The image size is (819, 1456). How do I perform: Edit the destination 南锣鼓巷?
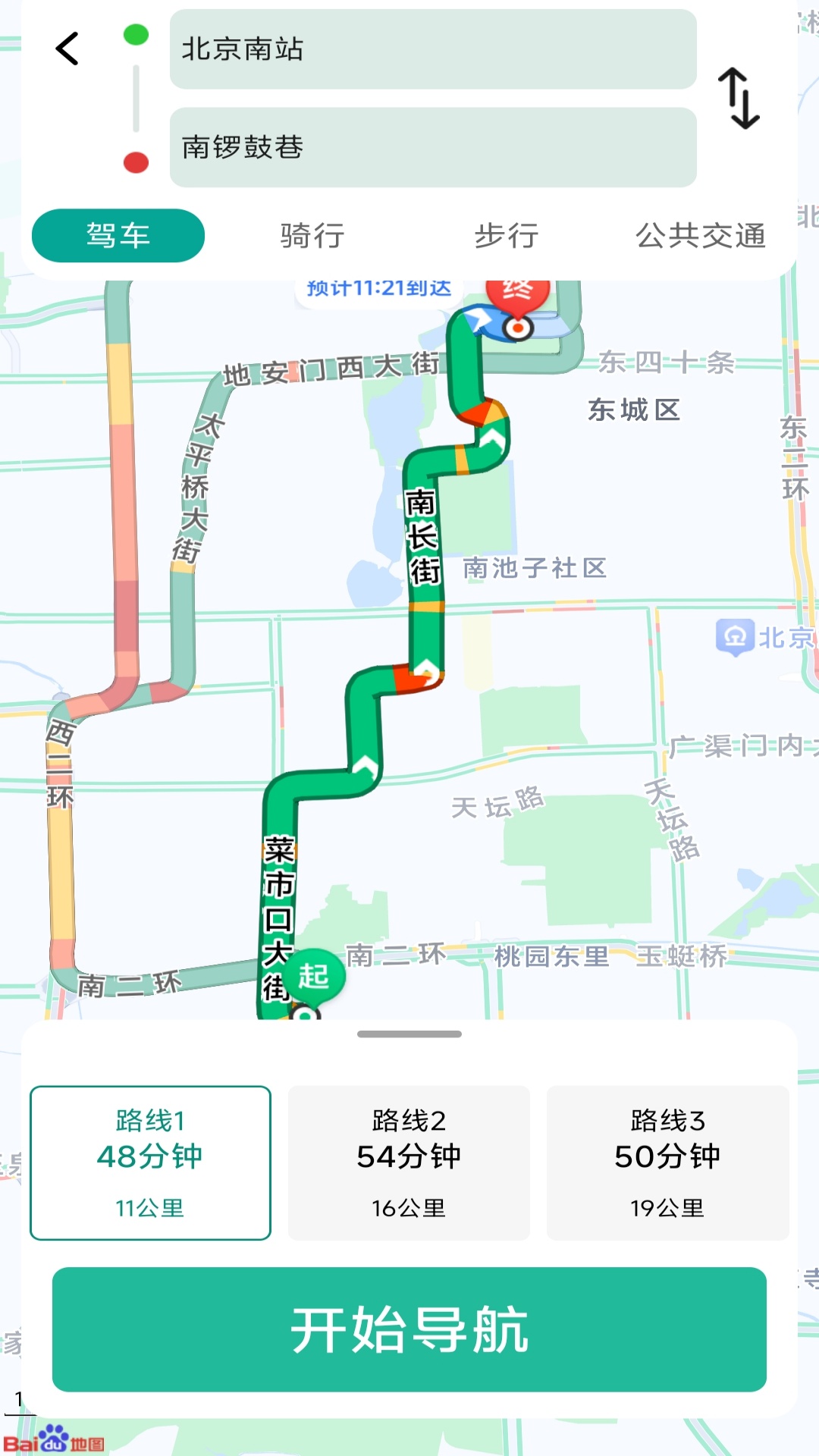pyautogui.click(x=433, y=147)
